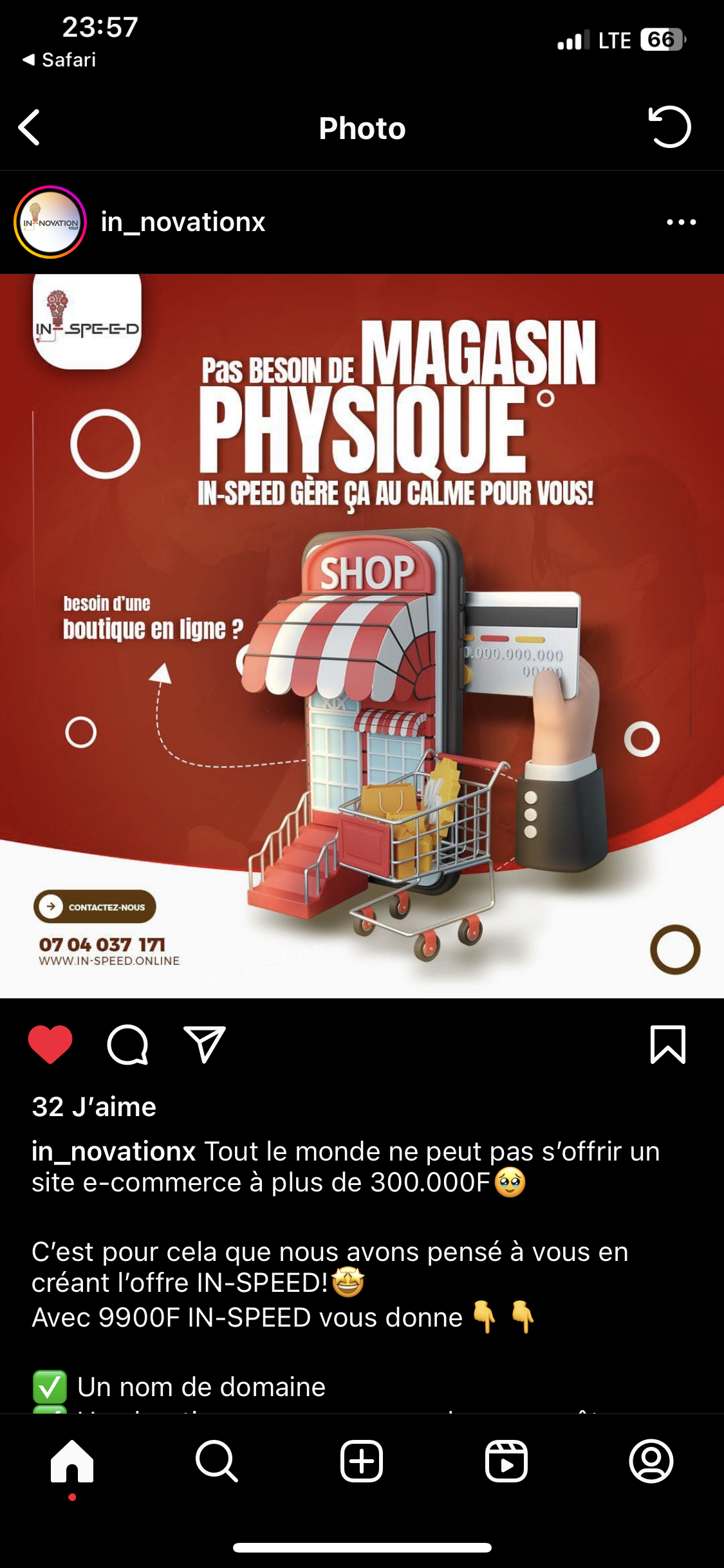Save the post with the bookmark icon
This screenshot has height=1568, width=724.
tap(668, 1044)
